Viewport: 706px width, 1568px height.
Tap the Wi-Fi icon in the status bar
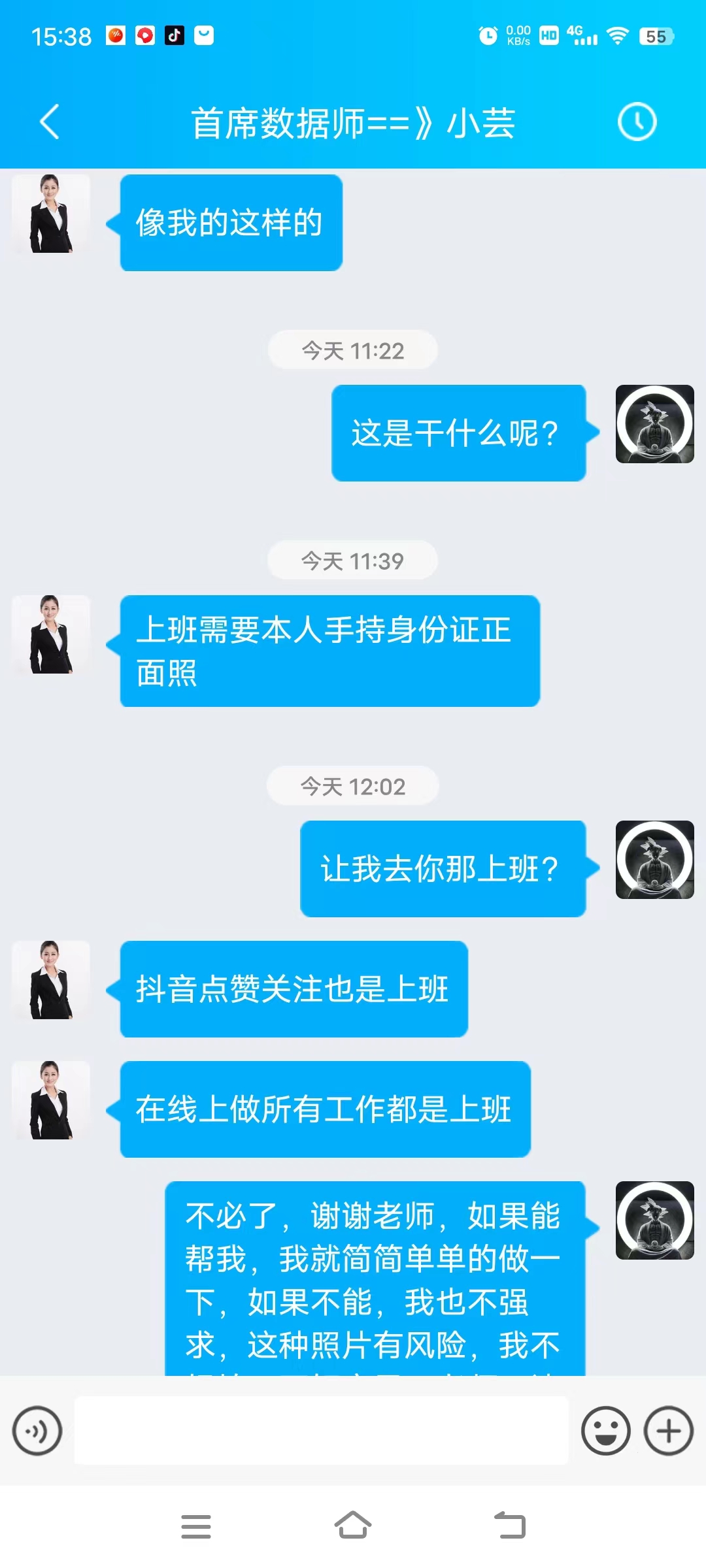coord(617,36)
